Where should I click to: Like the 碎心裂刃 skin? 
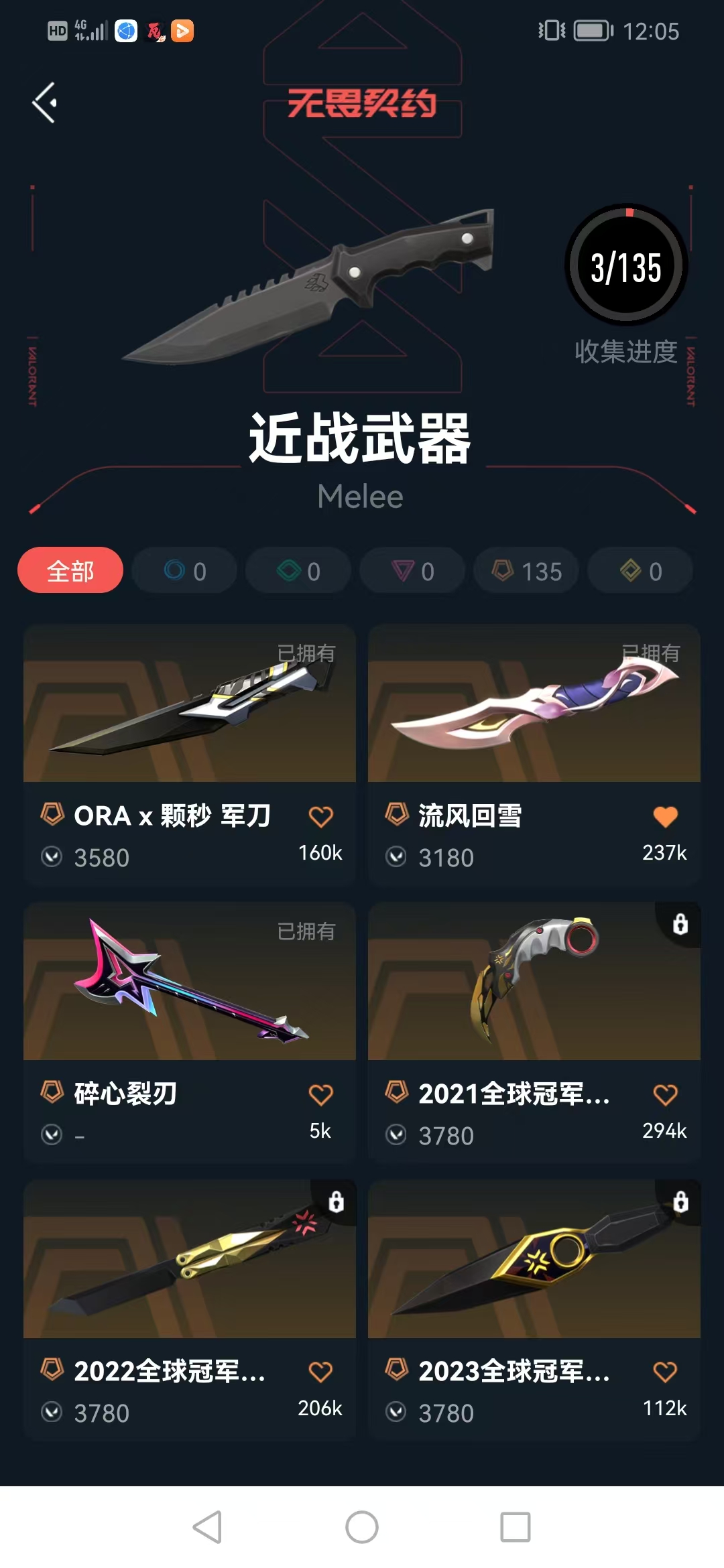(320, 1095)
